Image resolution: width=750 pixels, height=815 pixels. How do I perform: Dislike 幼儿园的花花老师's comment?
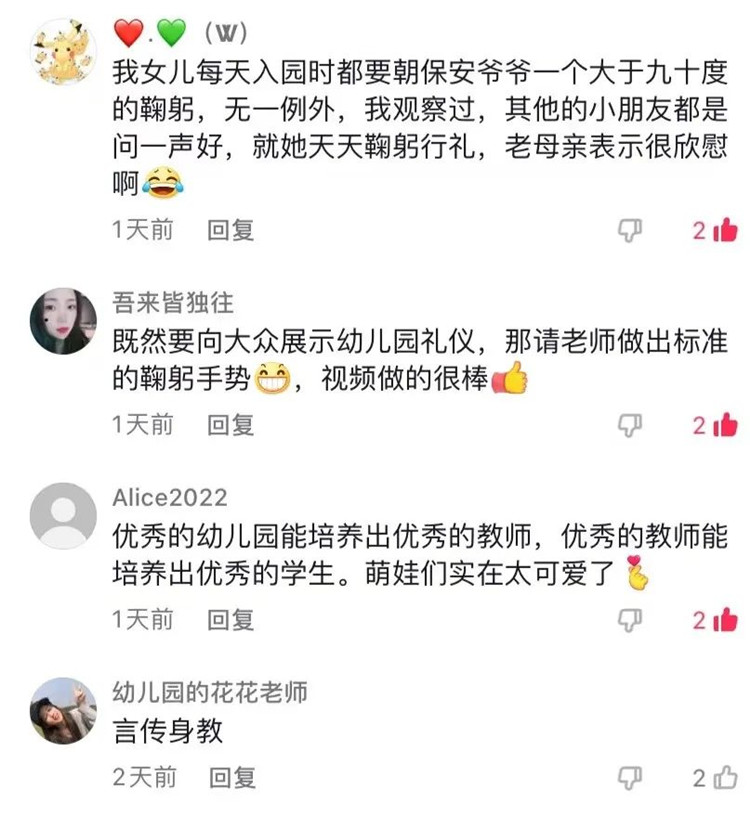pyautogui.click(x=629, y=778)
